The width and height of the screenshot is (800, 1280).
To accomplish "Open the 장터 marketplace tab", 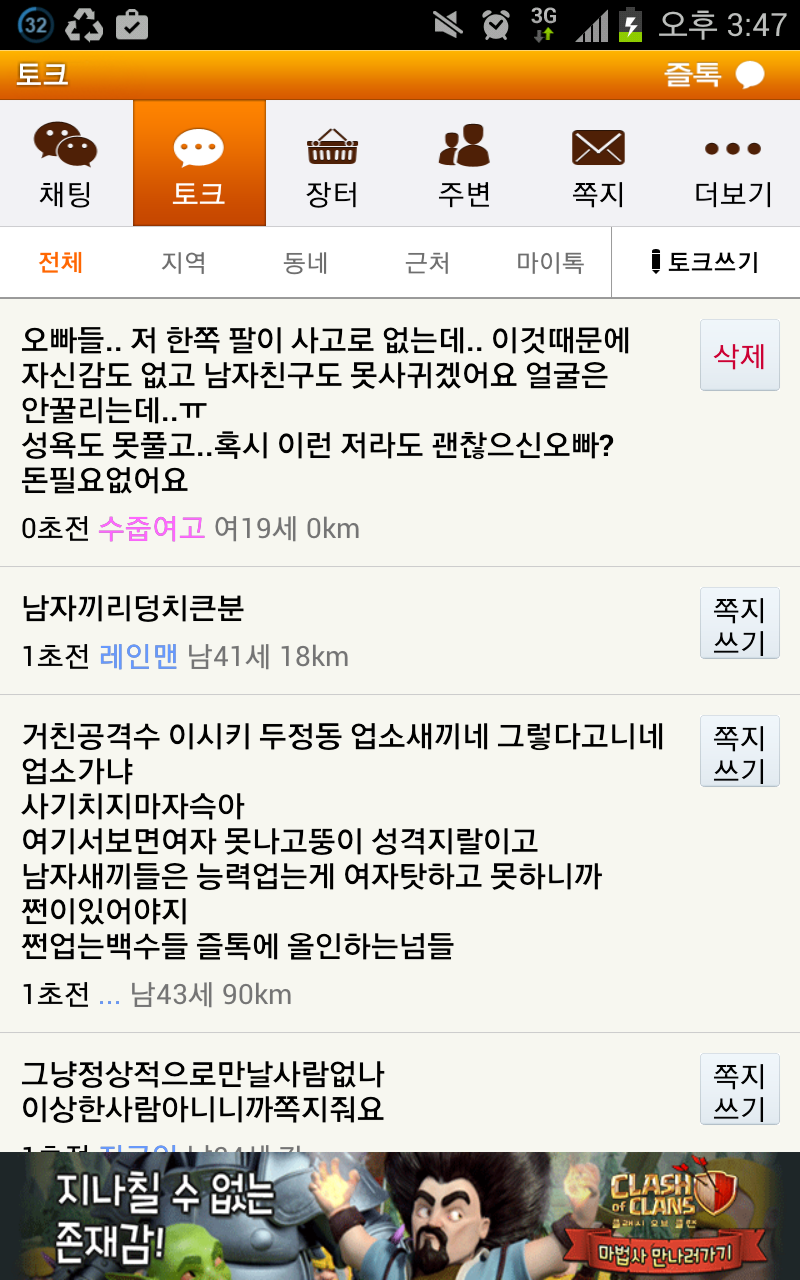I will coord(332,163).
